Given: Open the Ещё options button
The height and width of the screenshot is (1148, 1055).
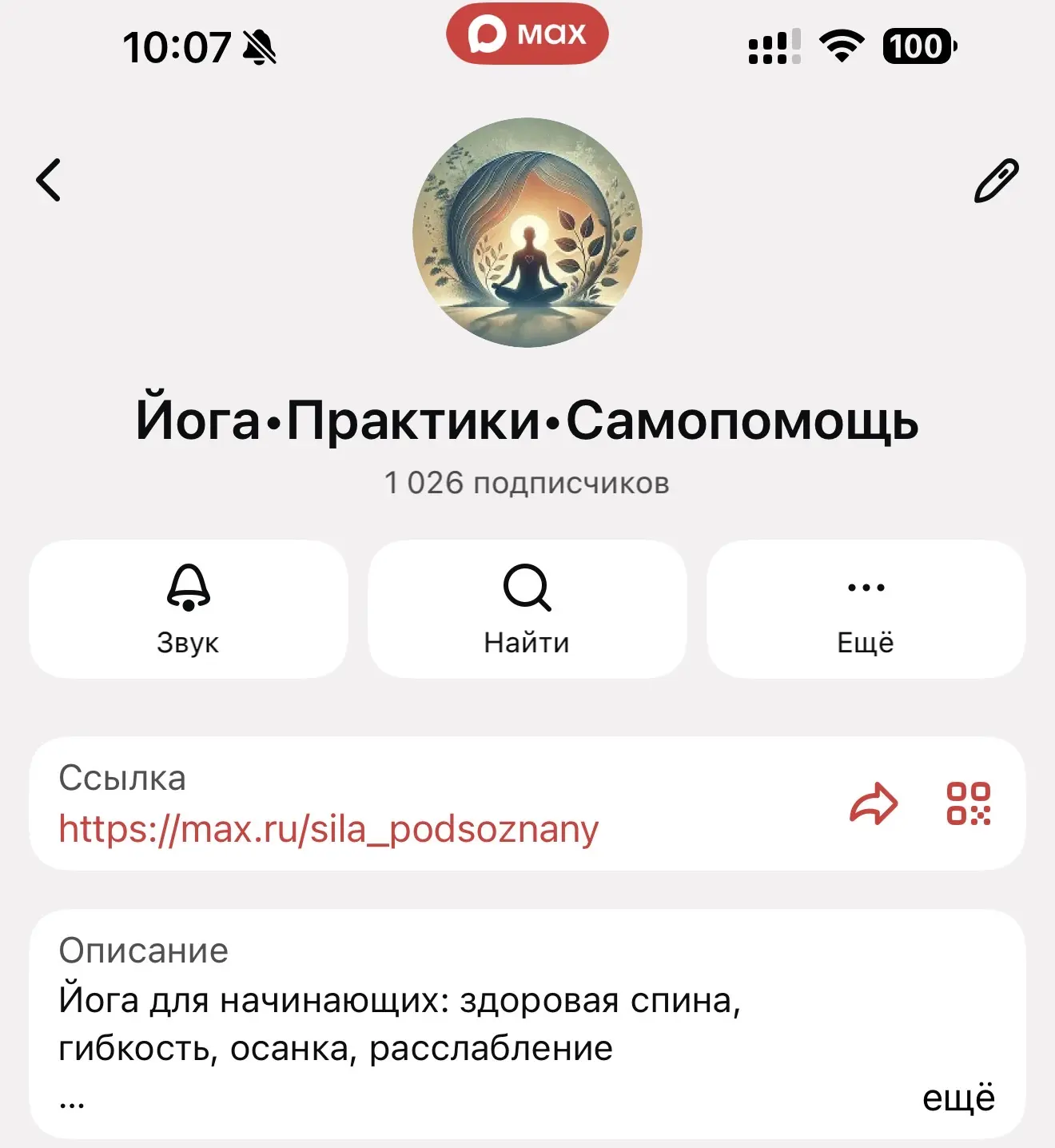Looking at the screenshot, I should [x=866, y=609].
